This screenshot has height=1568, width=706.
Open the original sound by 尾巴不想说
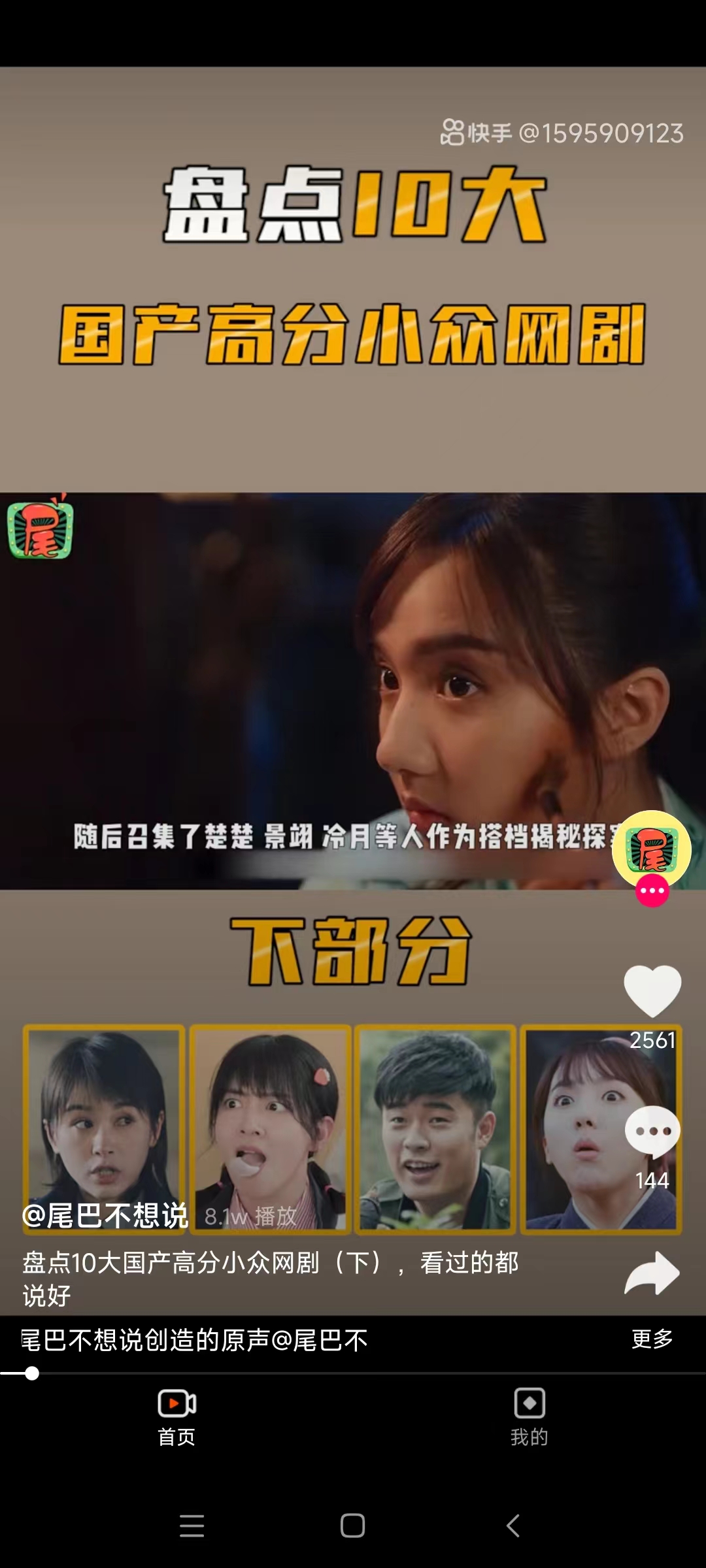pyautogui.click(x=194, y=1340)
